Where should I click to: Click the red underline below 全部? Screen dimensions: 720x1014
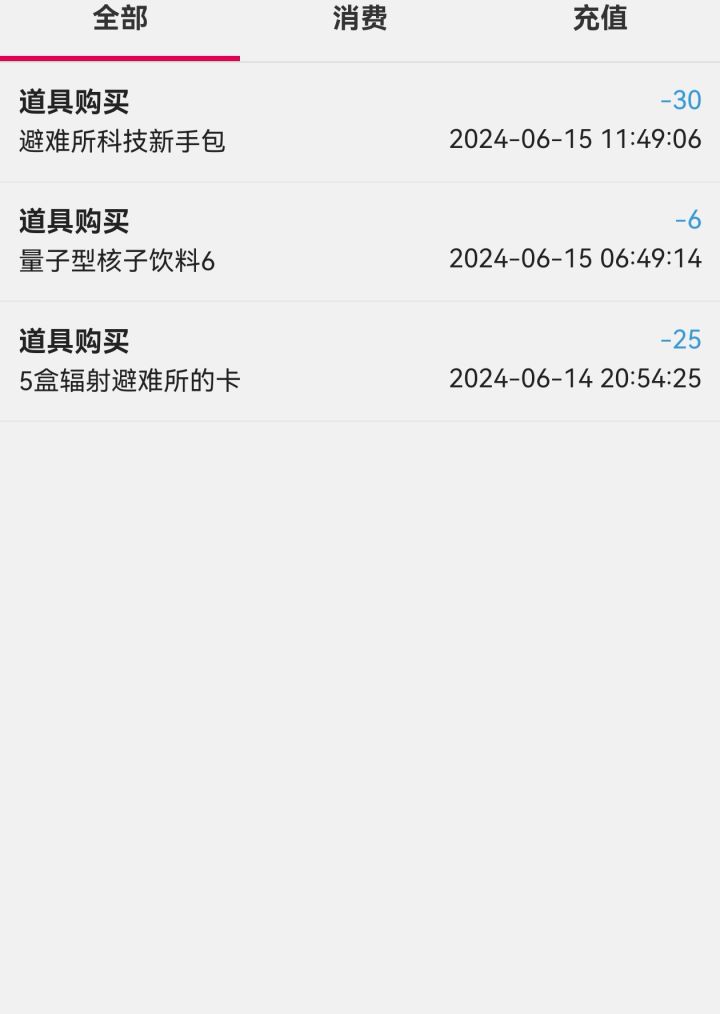coord(120,59)
